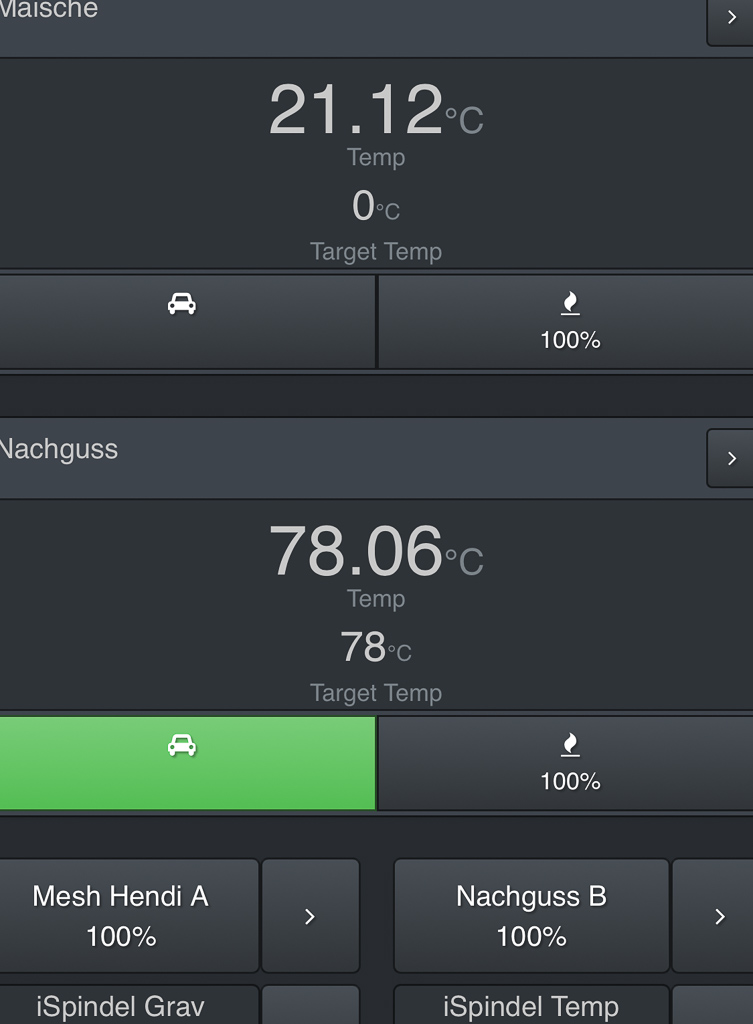
Task: Toggle the Maische heater at 100%
Action: [x=566, y=321]
